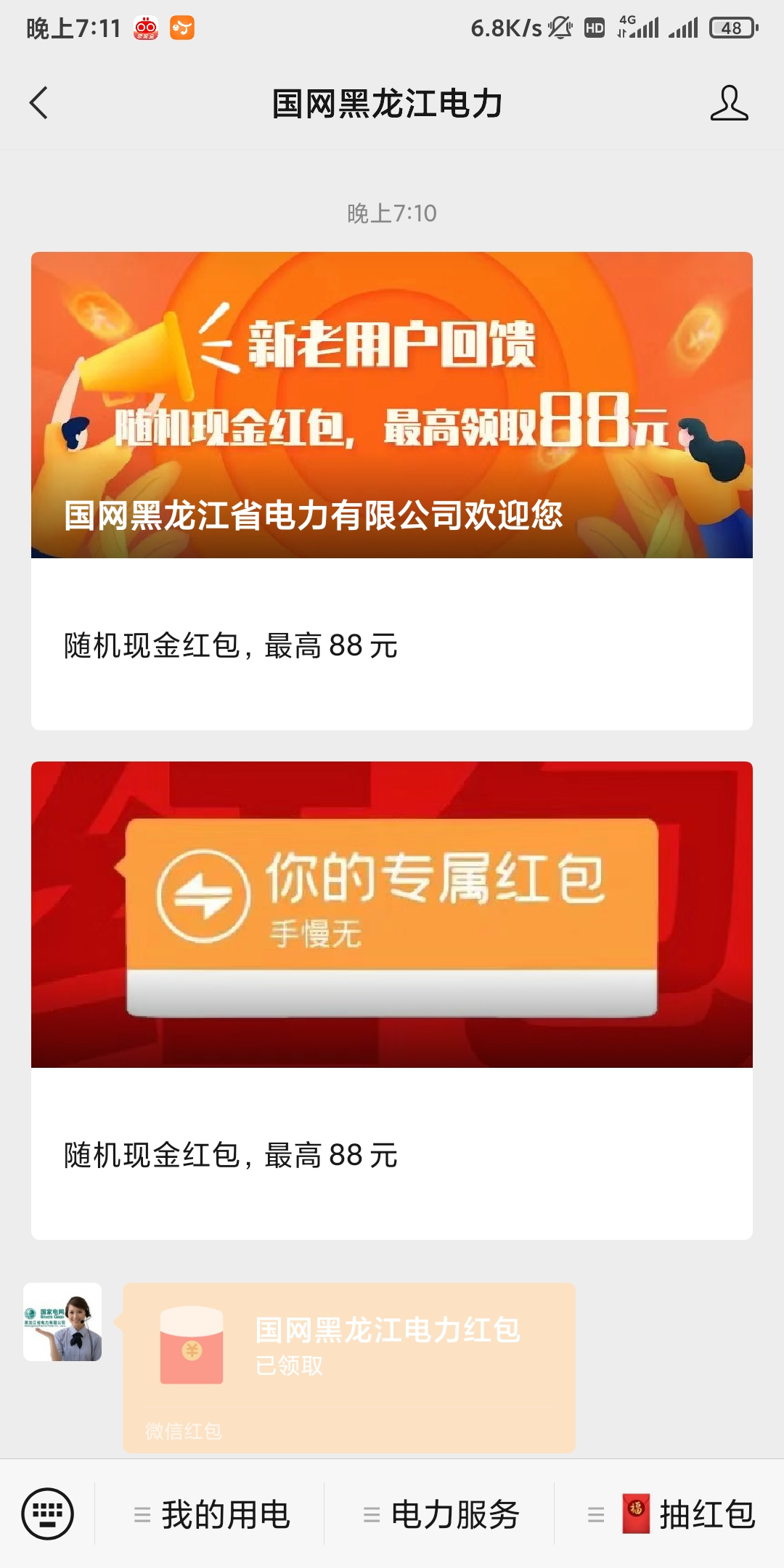Screen dimensions: 784x1568
Task: Open the 抽红包 menu
Action: (672, 1514)
